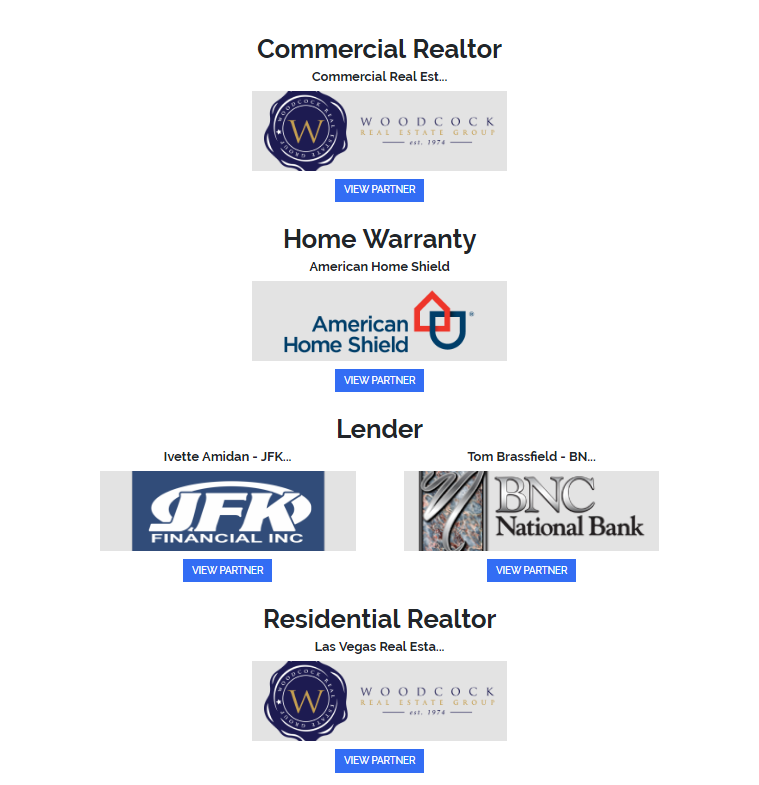Open the American Home Shield logo tile
Screen dimensions: 759x785
[x=379, y=321]
